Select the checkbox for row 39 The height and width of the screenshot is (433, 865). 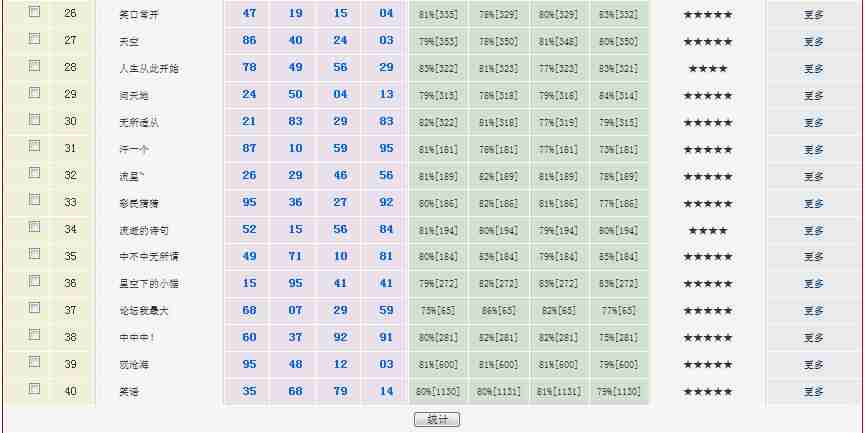34,362
